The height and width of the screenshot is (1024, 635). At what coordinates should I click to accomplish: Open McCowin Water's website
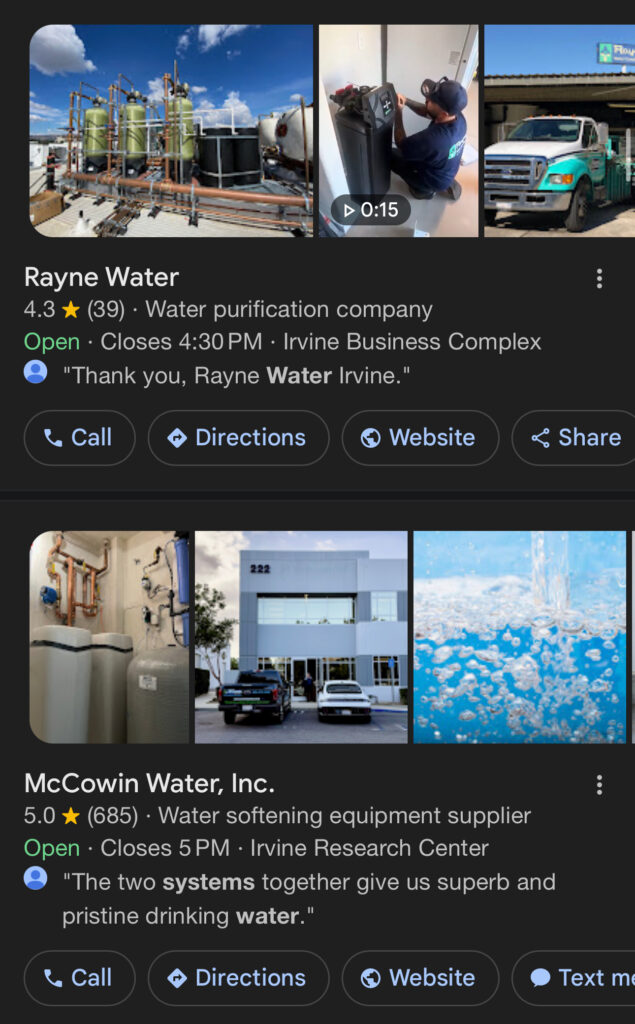(x=420, y=978)
